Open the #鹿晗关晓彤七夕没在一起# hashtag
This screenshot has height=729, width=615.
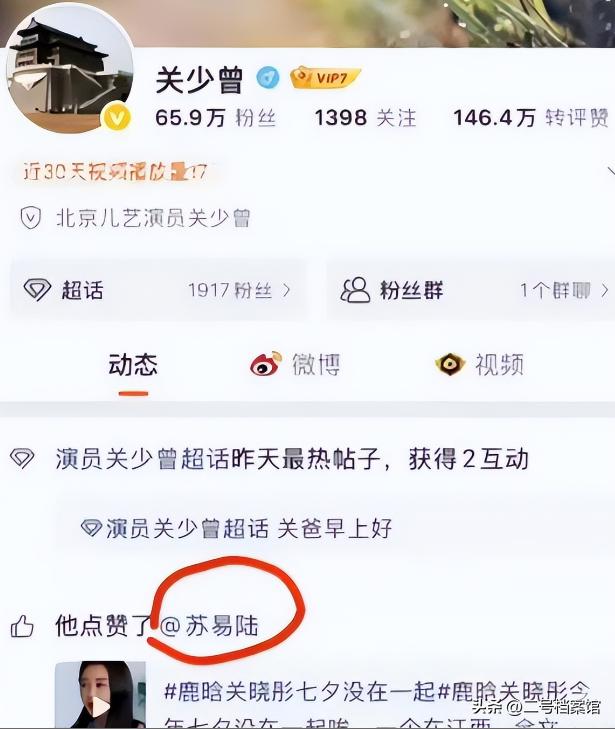(298, 691)
